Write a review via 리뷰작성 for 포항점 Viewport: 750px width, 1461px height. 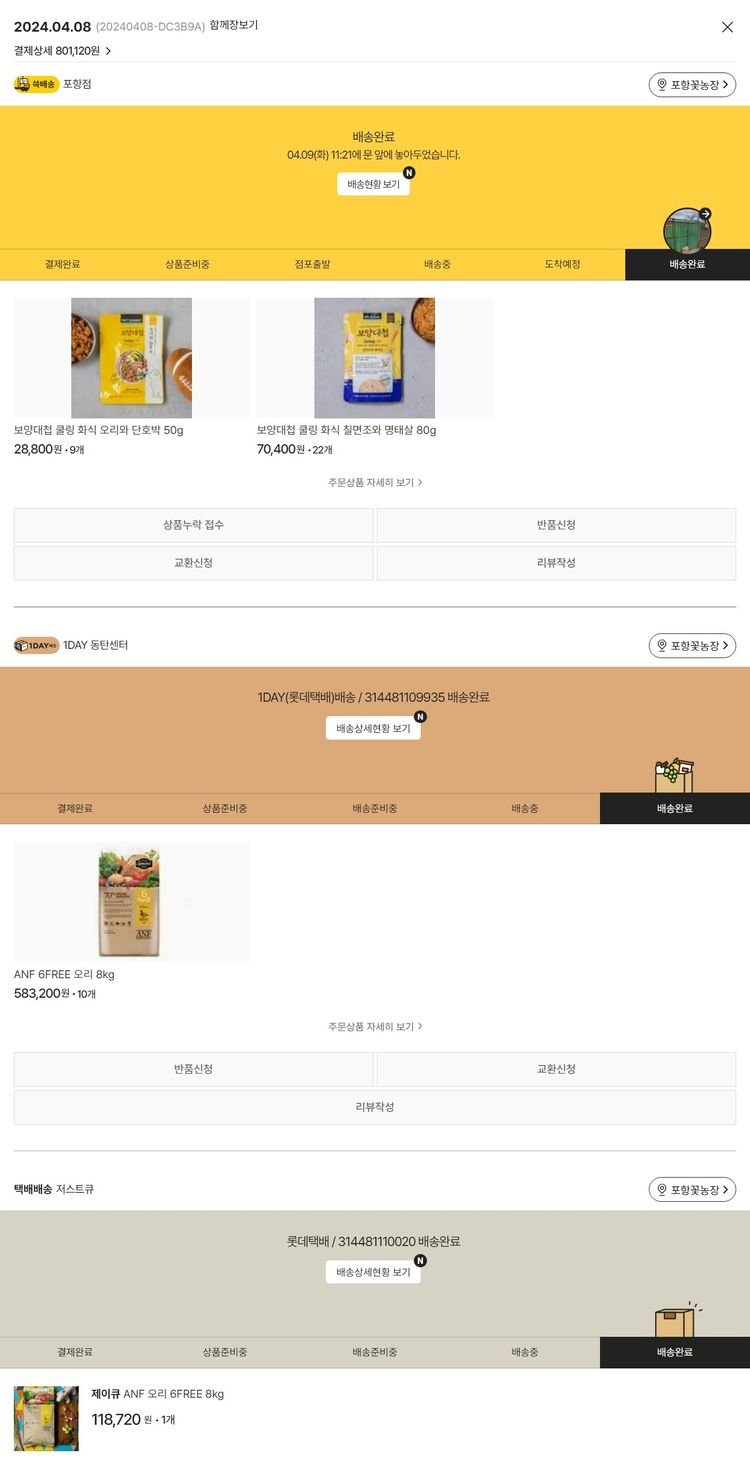pos(556,563)
